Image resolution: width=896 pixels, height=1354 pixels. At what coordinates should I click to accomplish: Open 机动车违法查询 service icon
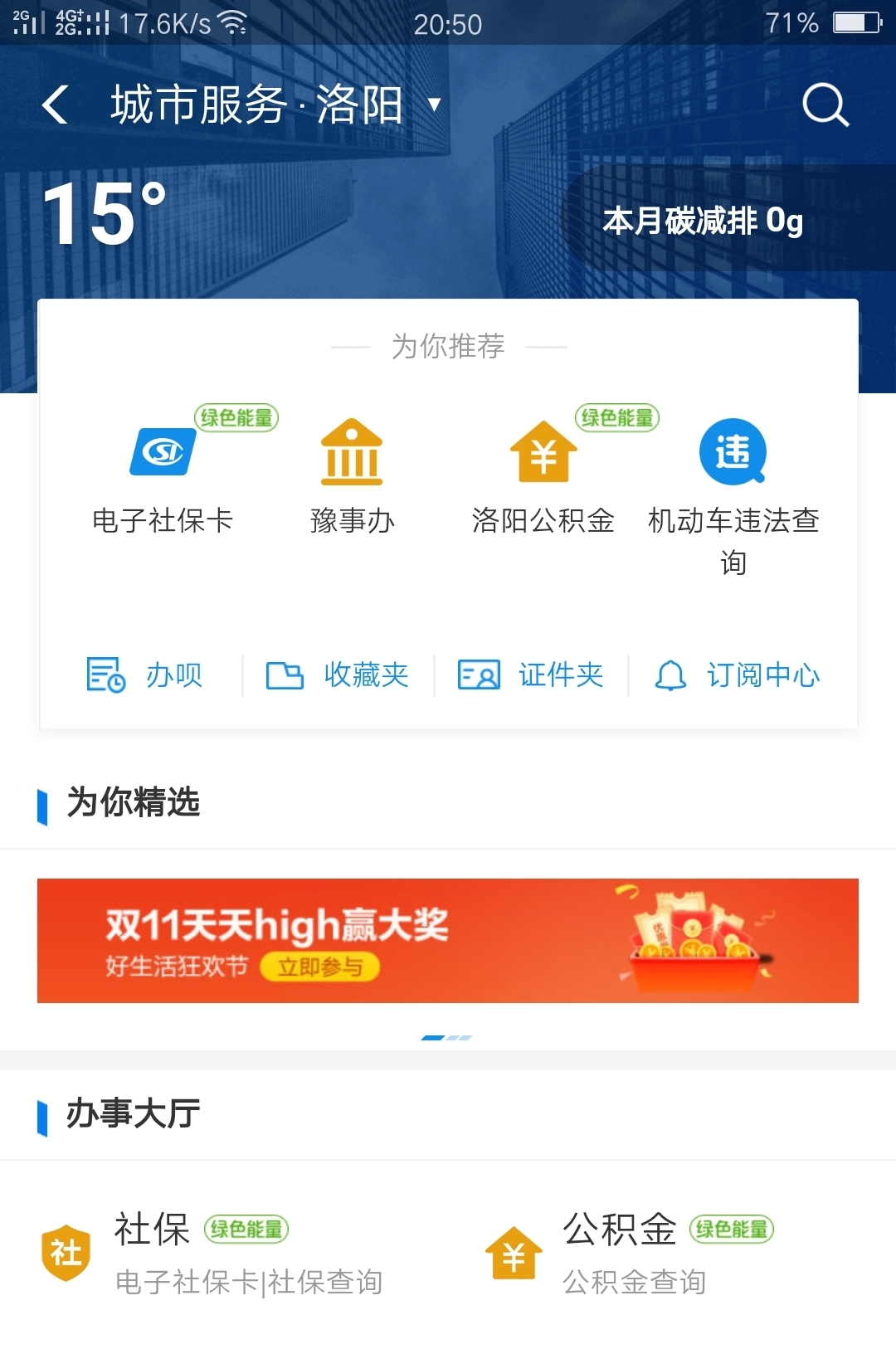click(x=730, y=451)
